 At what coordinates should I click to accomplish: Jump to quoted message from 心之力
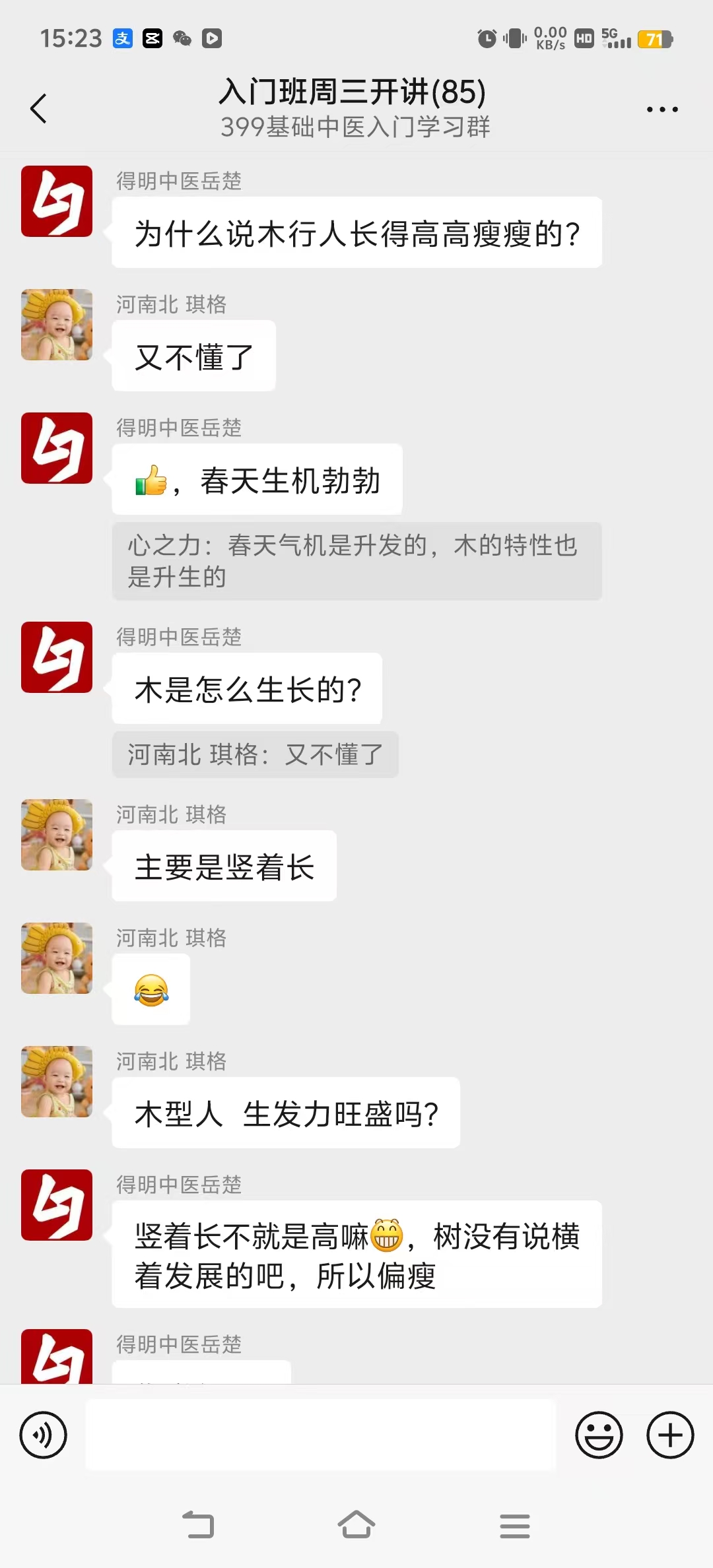coord(356,561)
